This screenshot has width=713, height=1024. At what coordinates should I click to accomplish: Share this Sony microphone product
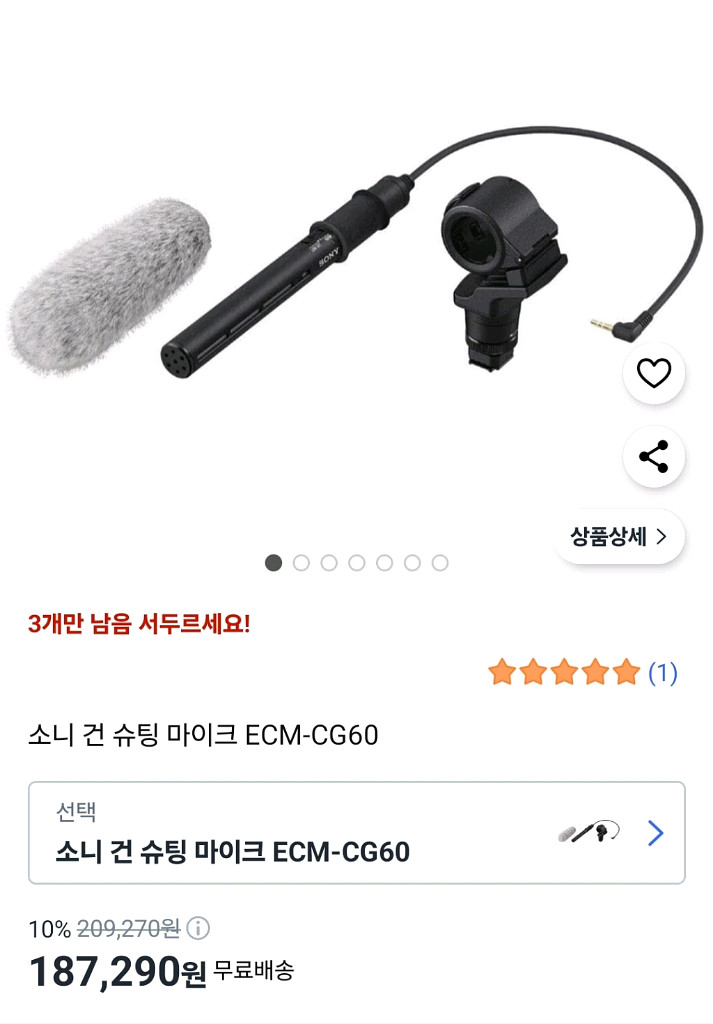pyautogui.click(x=654, y=458)
